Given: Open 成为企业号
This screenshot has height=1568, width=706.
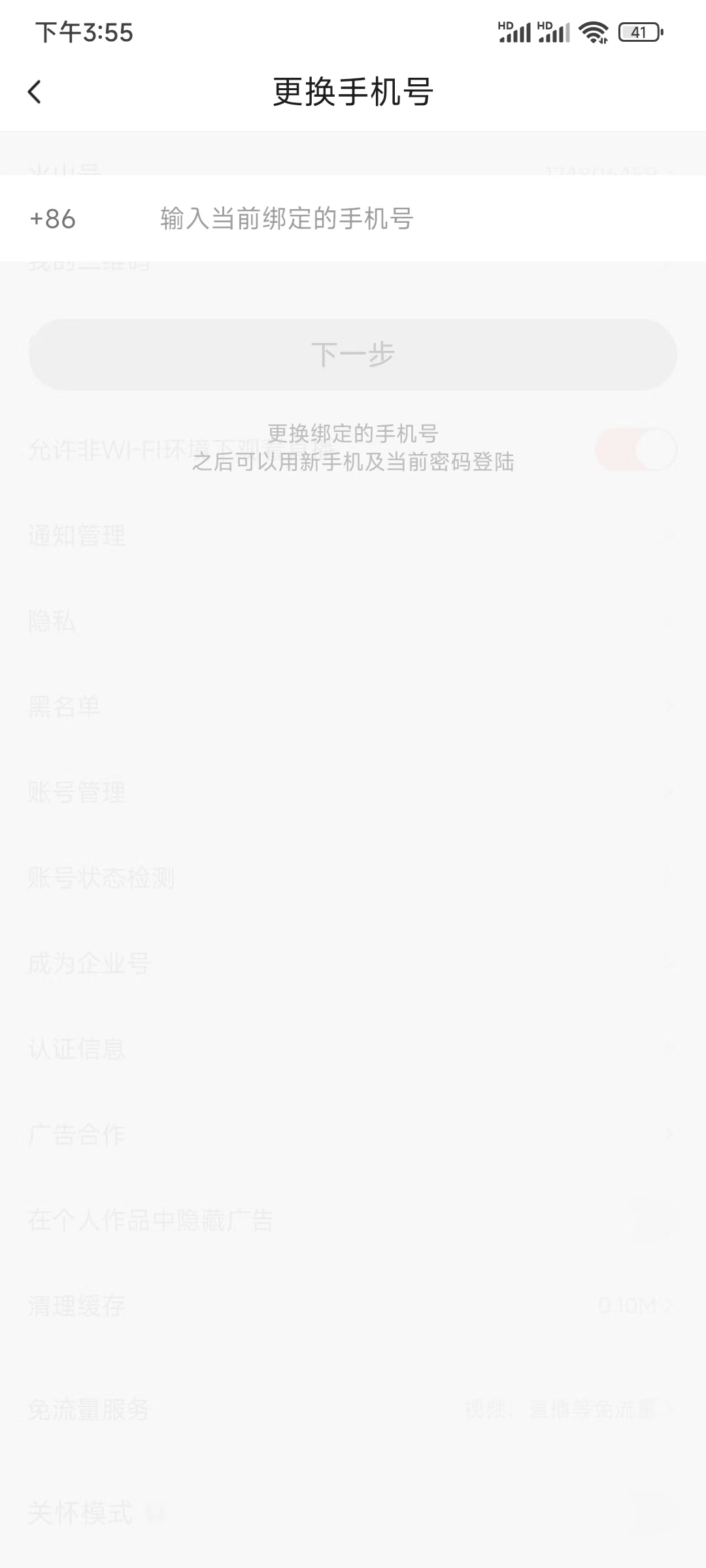Looking at the screenshot, I should click(90, 963).
